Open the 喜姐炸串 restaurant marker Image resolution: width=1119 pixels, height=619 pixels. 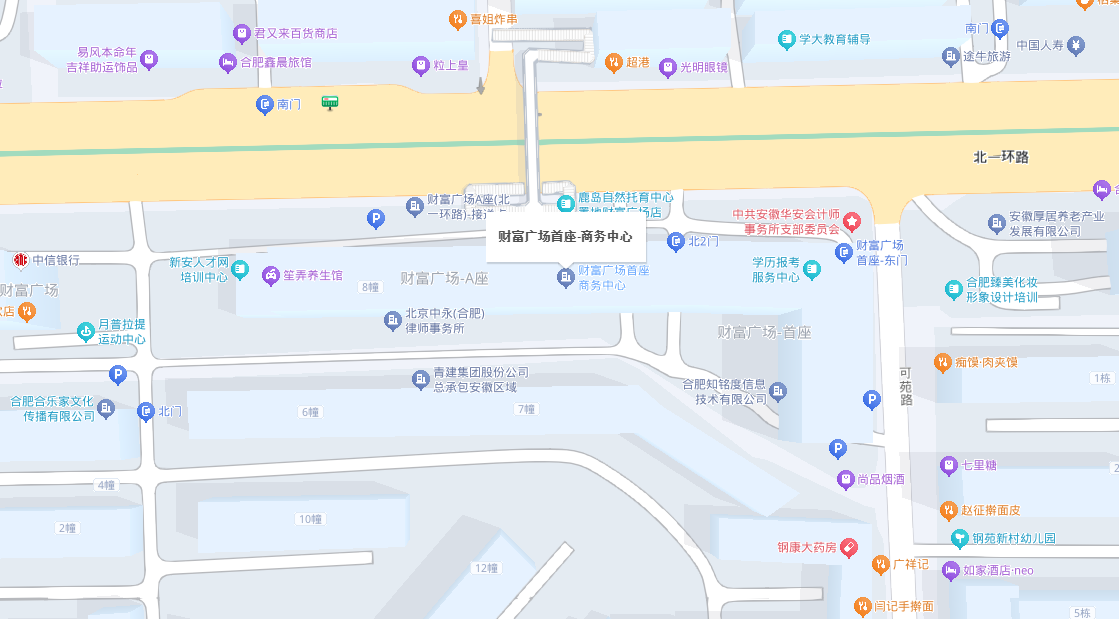point(457,19)
